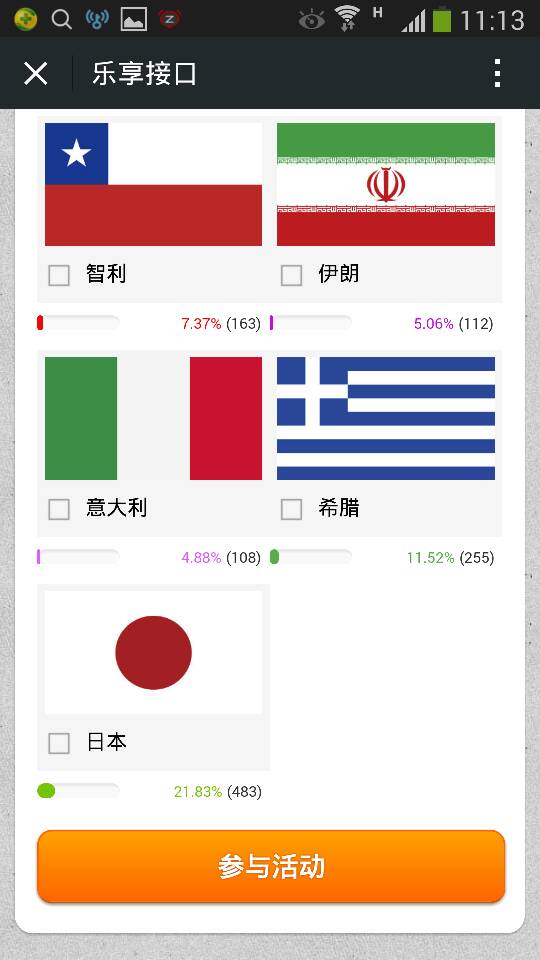This screenshot has height=960, width=540.
Task: Open the overflow menu
Action: point(497,74)
